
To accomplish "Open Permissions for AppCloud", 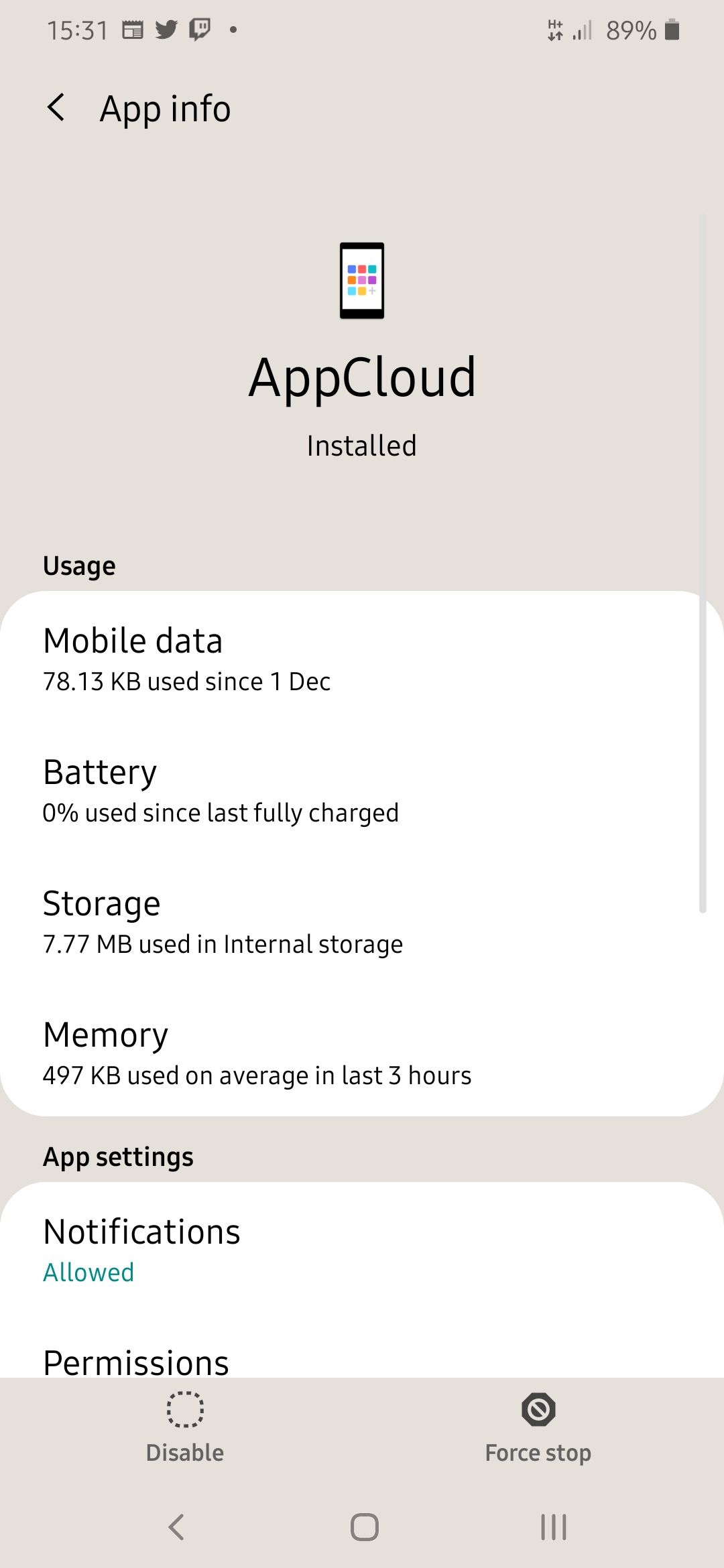I will click(x=362, y=1360).
